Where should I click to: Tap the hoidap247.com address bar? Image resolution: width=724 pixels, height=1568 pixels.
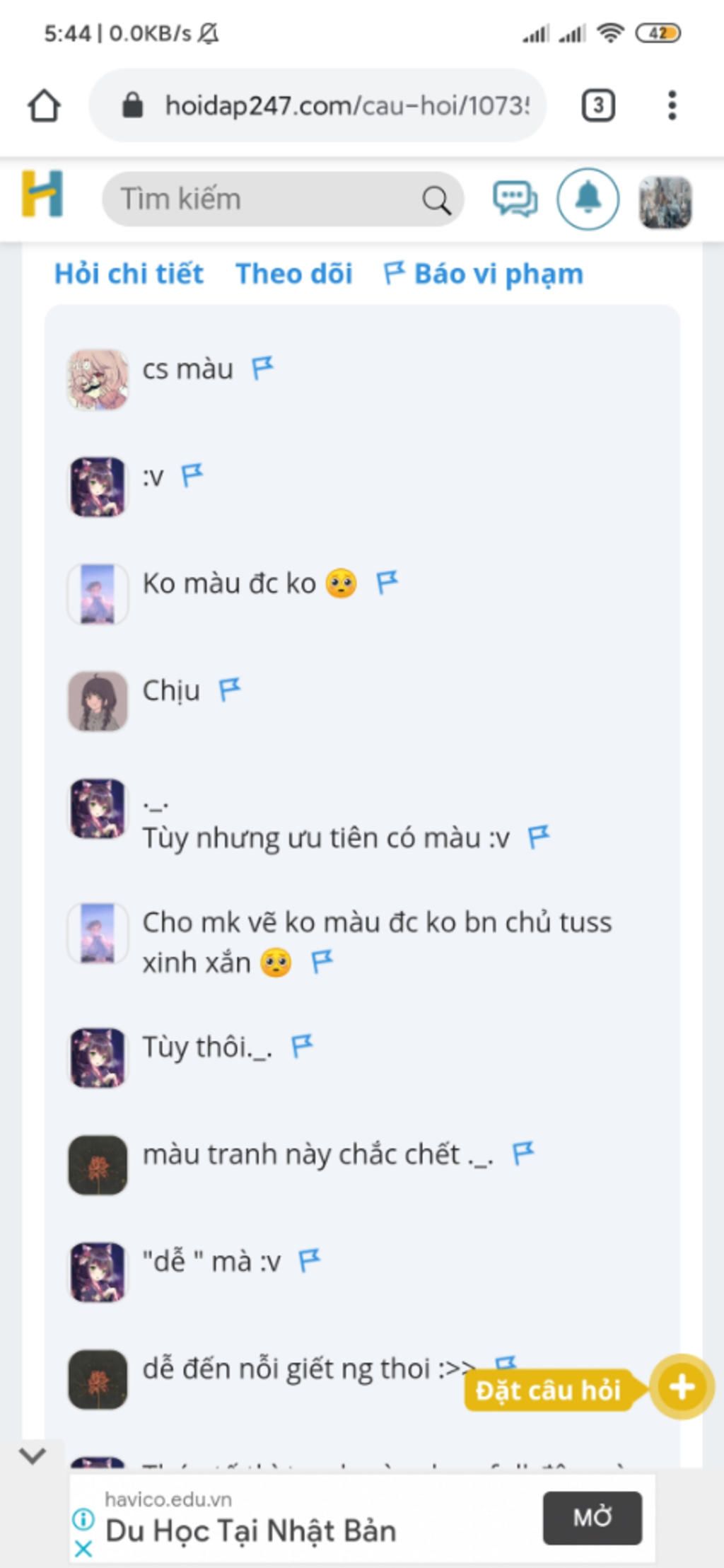coord(318,106)
